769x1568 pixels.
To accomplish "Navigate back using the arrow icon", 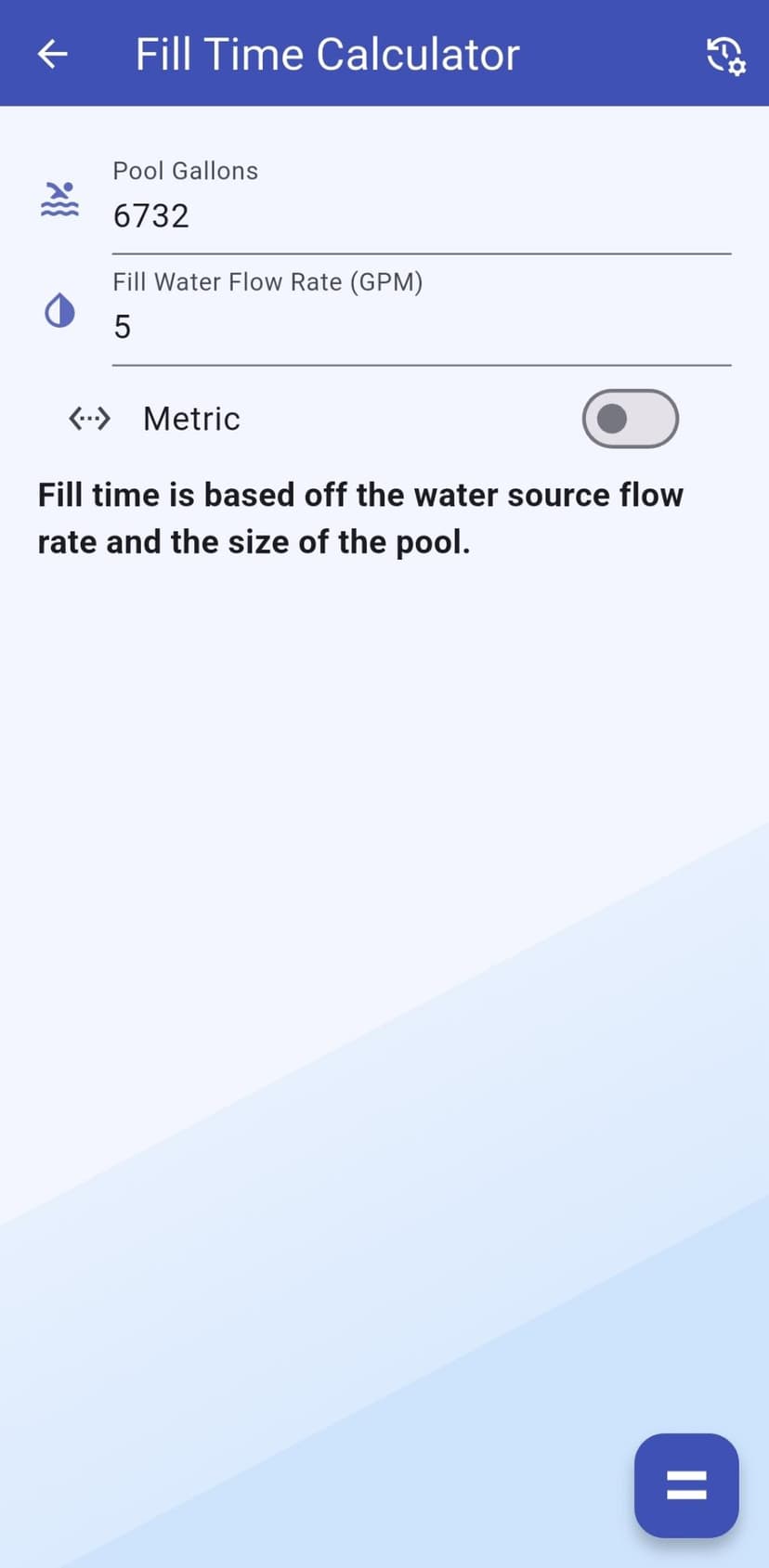I will point(51,53).
